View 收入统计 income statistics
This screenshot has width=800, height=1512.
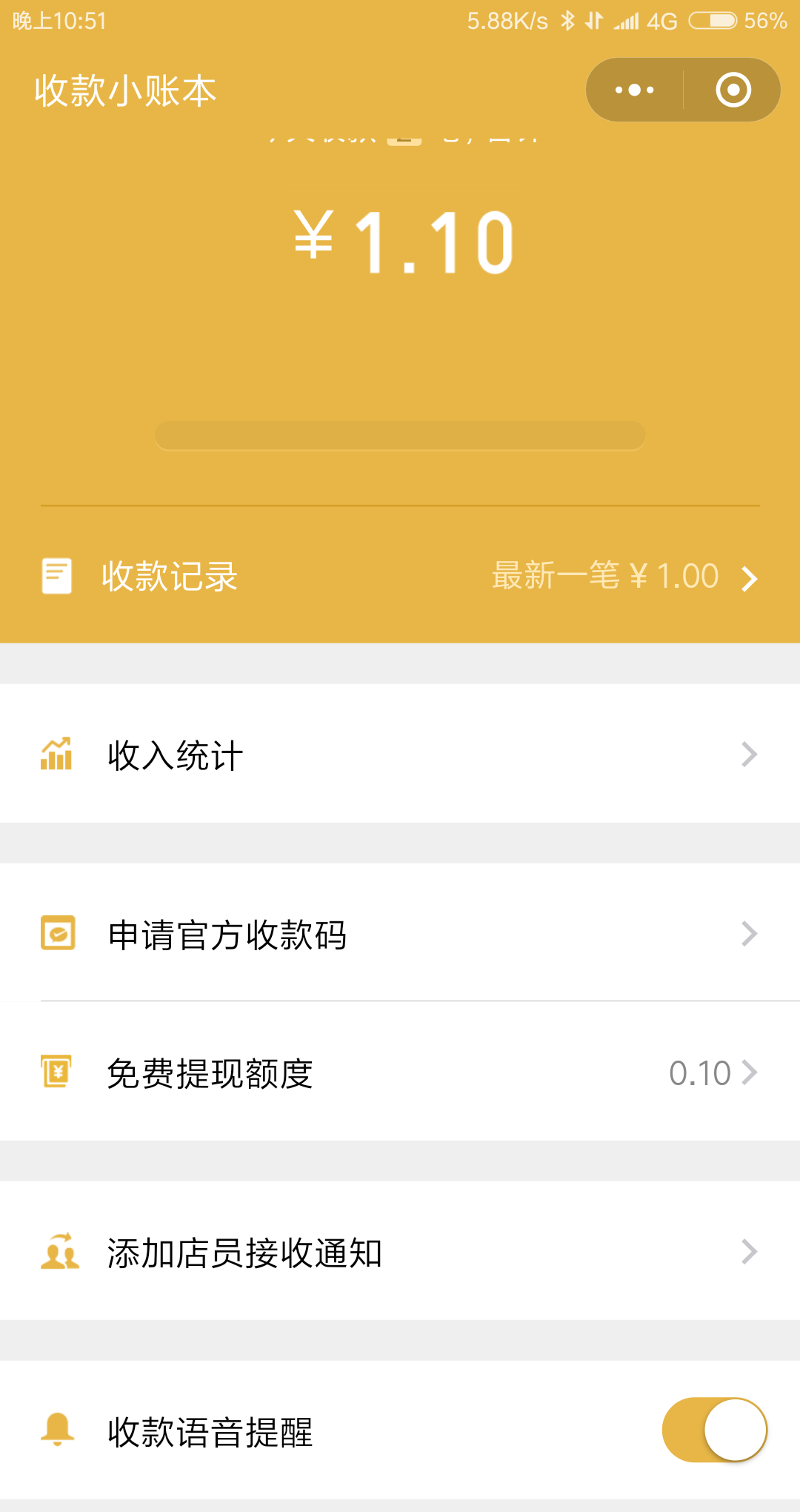400,755
